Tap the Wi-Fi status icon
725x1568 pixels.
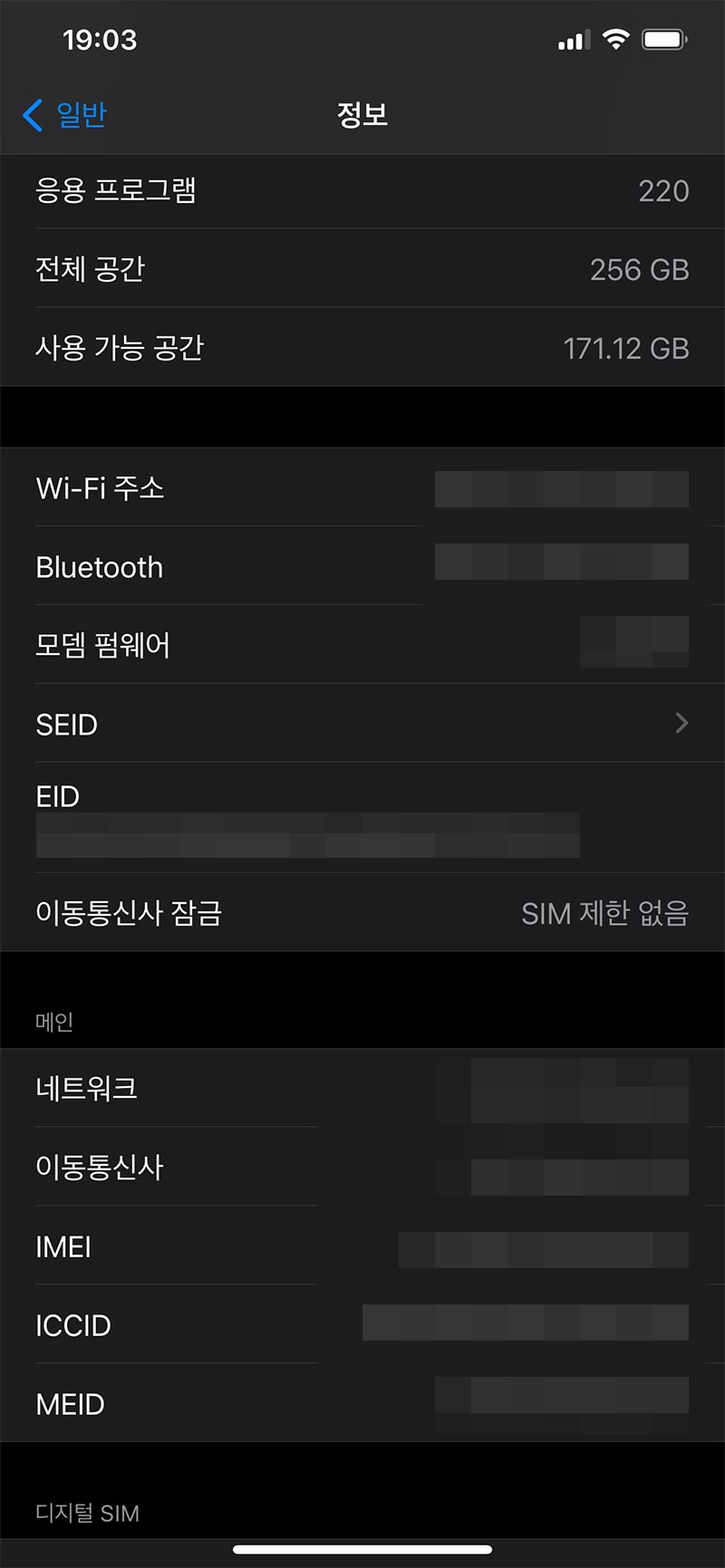(615, 39)
